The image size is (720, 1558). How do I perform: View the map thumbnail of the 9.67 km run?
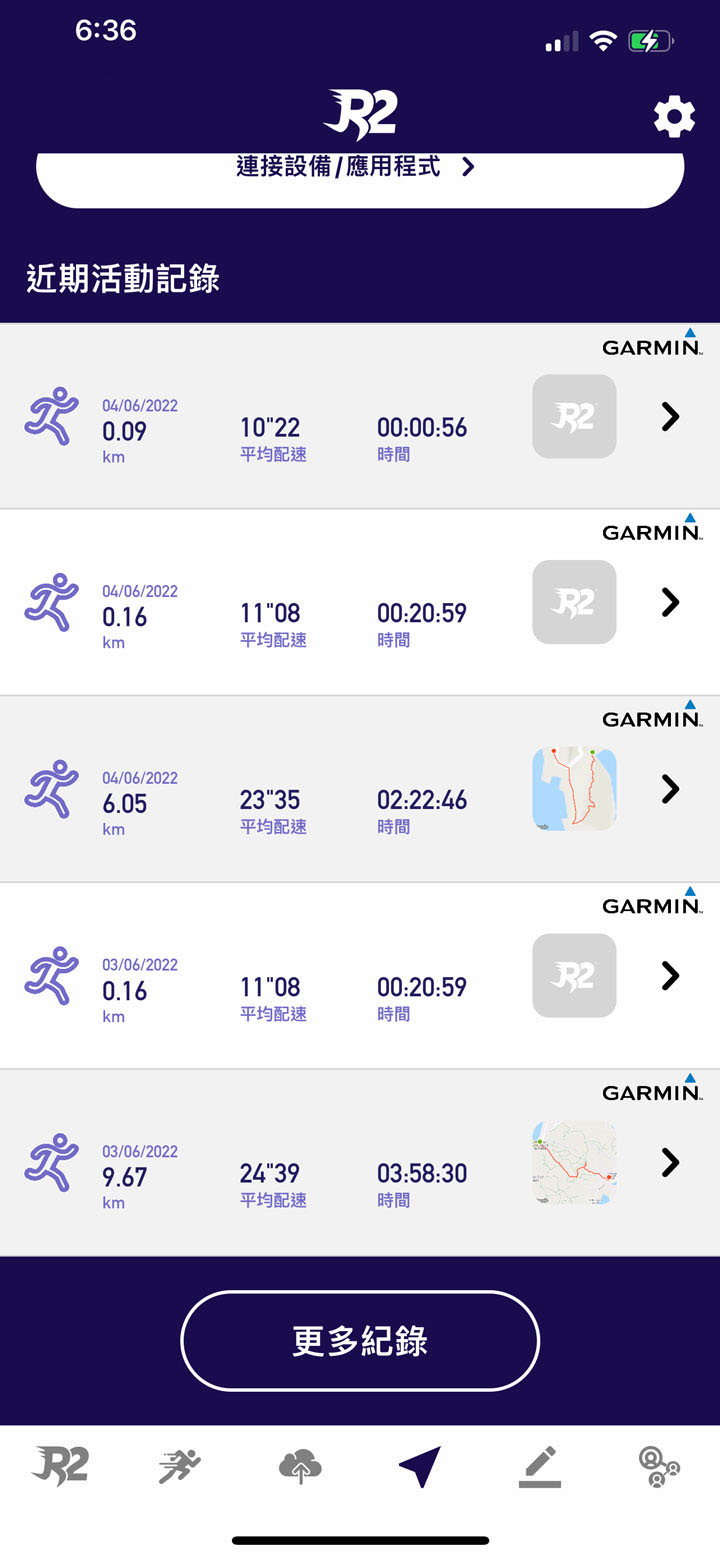pyautogui.click(x=574, y=1163)
